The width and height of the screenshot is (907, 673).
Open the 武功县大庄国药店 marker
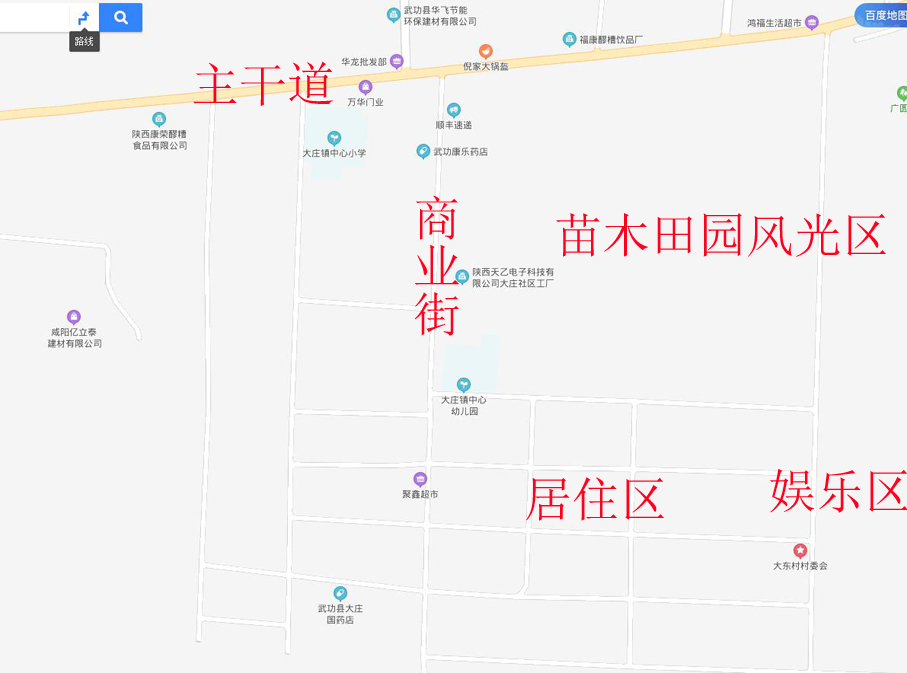(x=340, y=593)
